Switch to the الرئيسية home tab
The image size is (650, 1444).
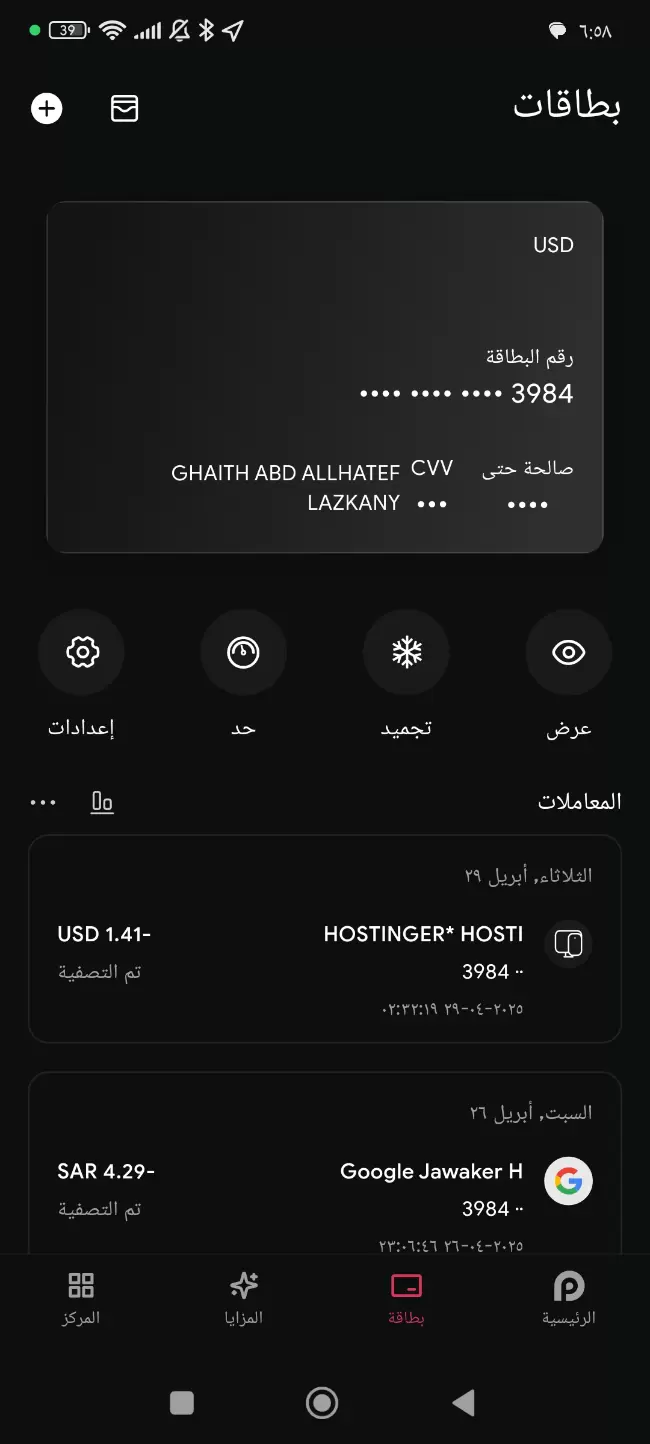[x=568, y=1298]
